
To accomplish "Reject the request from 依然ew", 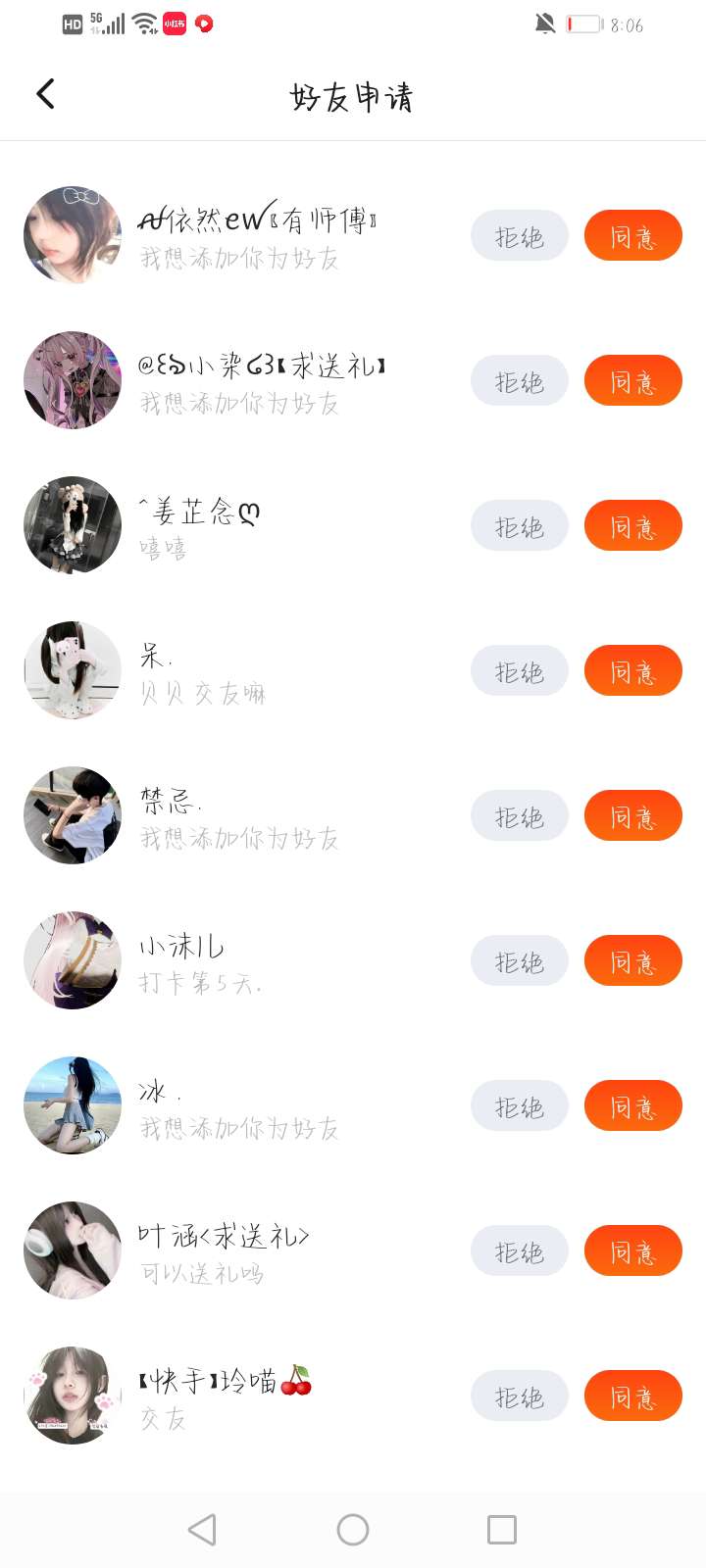I will pyautogui.click(x=519, y=236).
